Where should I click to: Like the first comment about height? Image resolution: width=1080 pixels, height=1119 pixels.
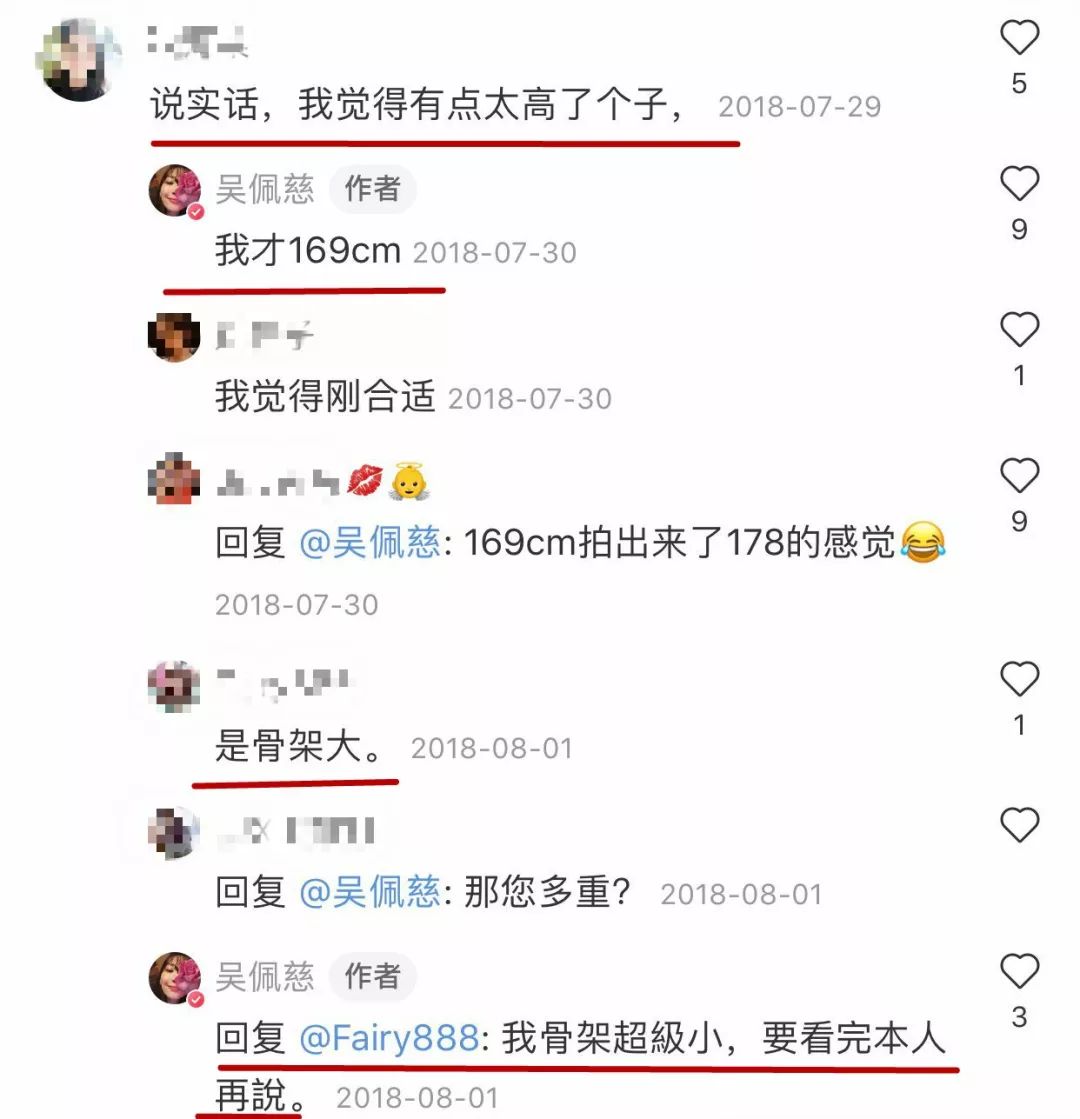1020,38
